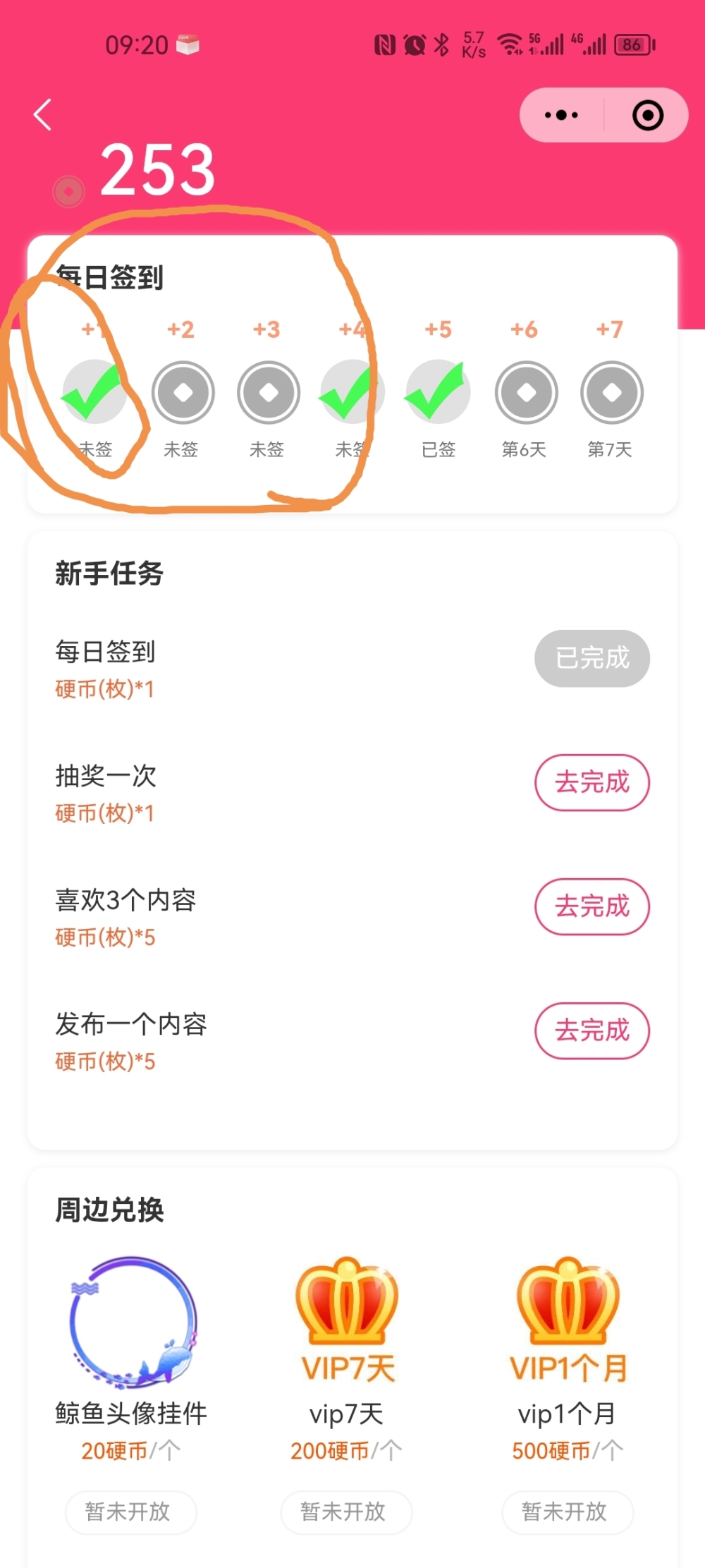Go back using the top-left arrow
The image size is (705, 1568).
[43, 115]
